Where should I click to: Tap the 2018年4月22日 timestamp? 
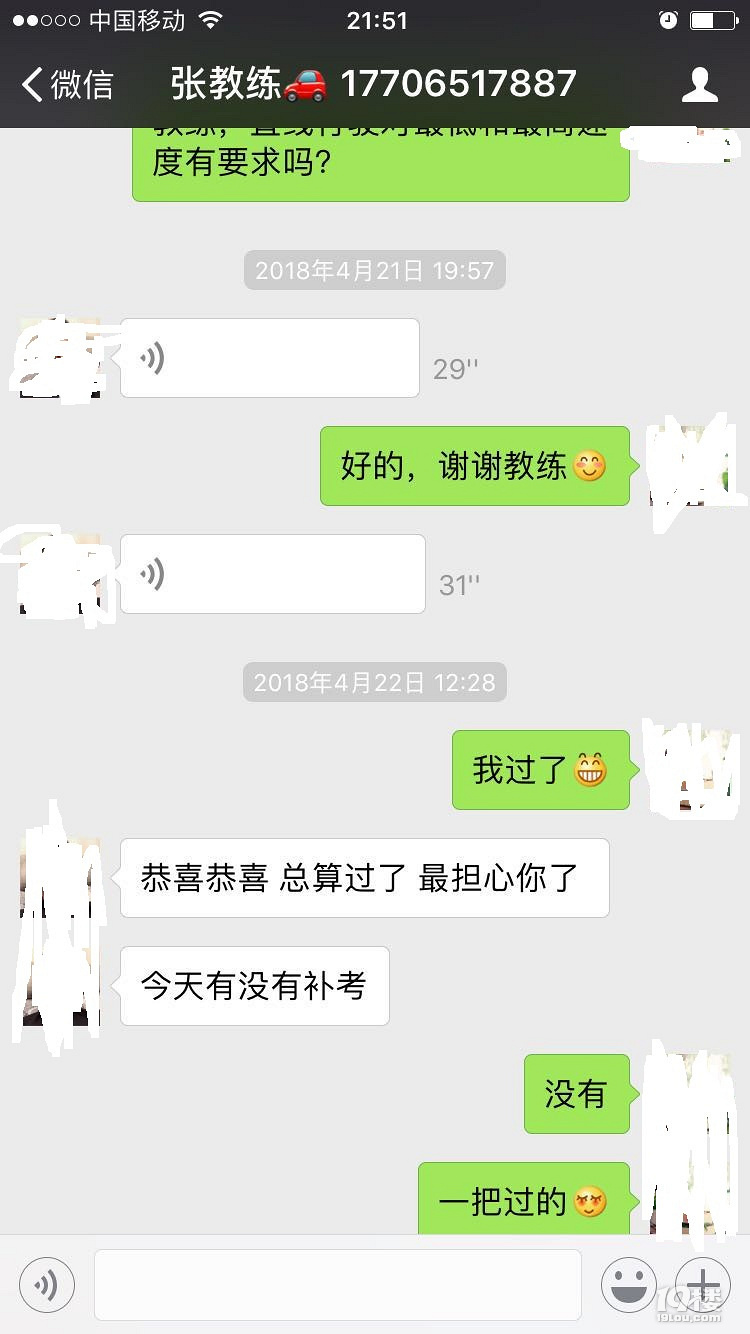(x=373, y=682)
